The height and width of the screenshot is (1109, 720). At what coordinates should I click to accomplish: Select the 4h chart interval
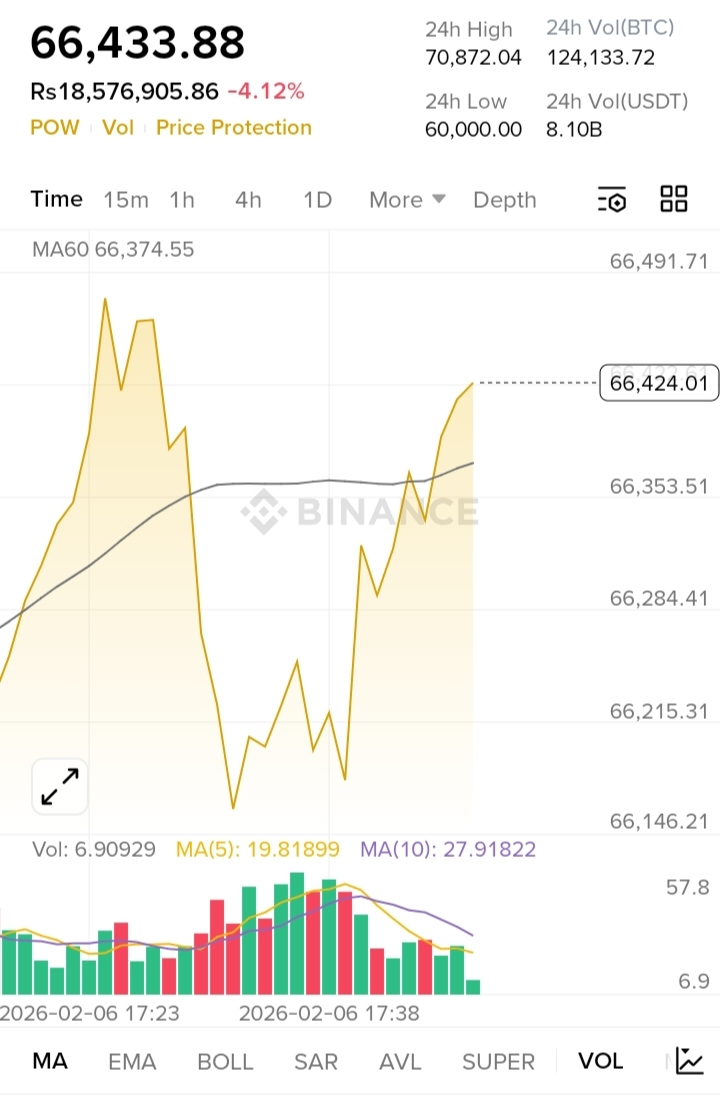[x=248, y=200]
